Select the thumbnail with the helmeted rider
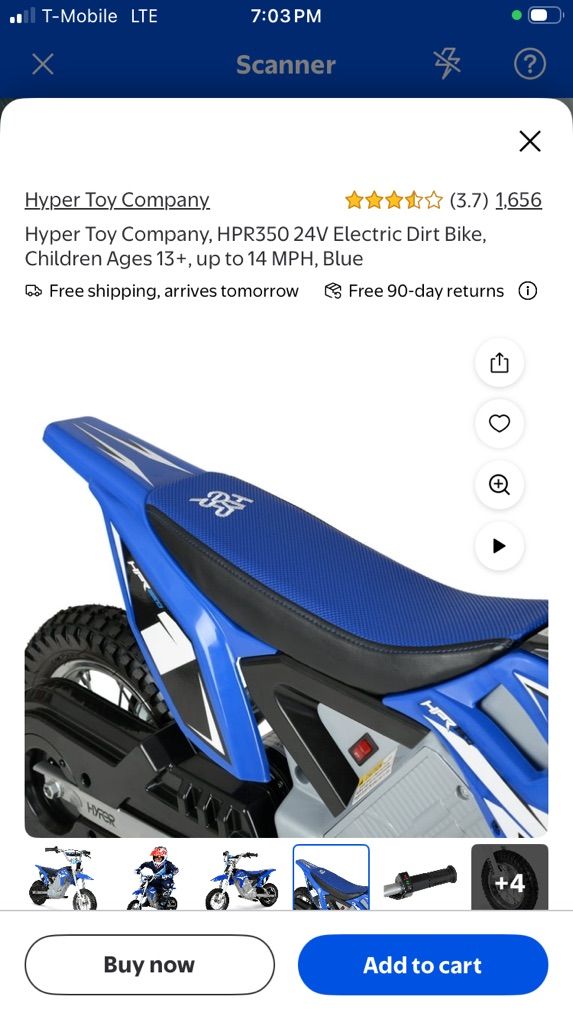The width and height of the screenshot is (573, 1020). click(153, 877)
